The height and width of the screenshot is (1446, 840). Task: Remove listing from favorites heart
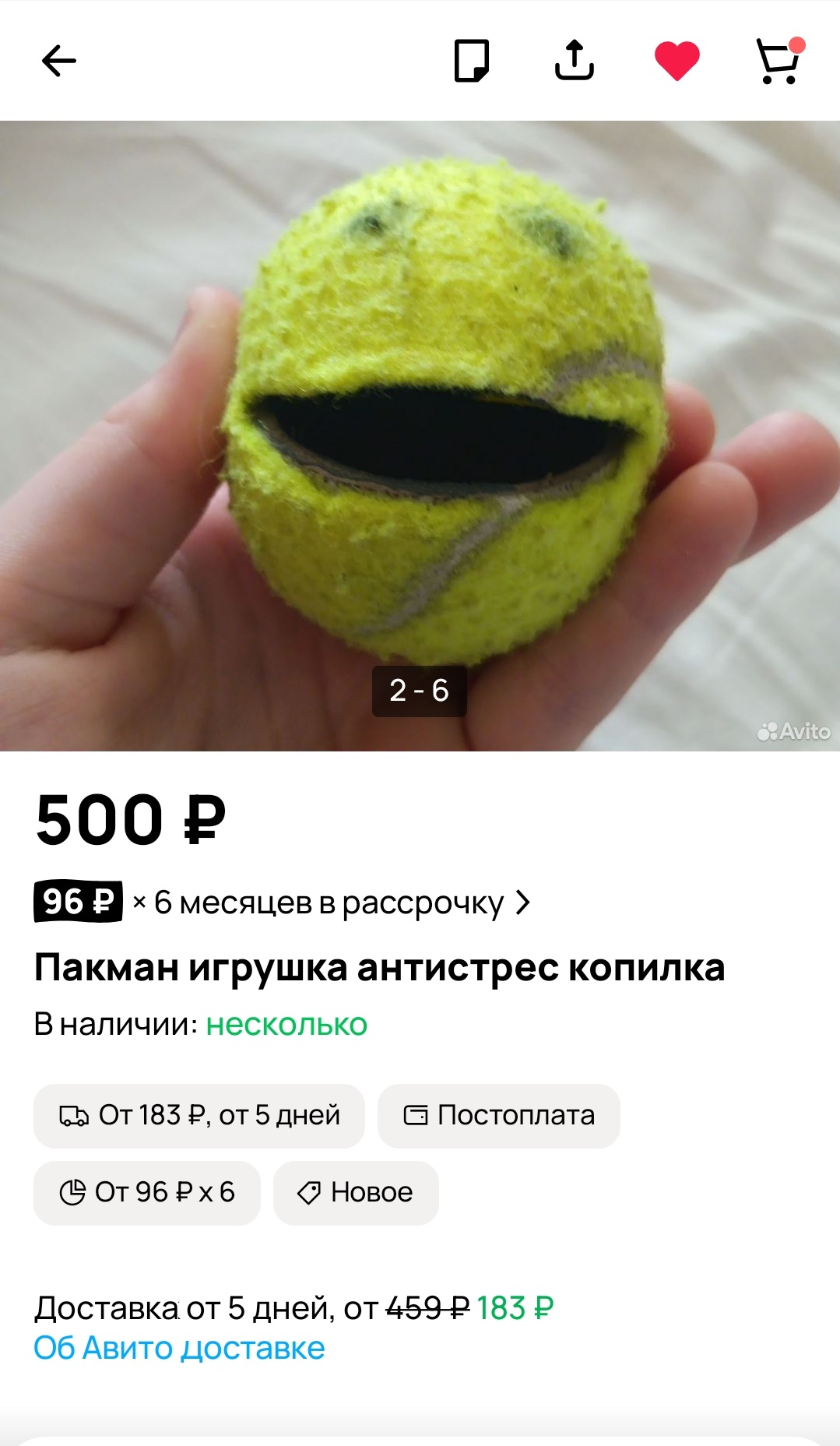tap(677, 61)
